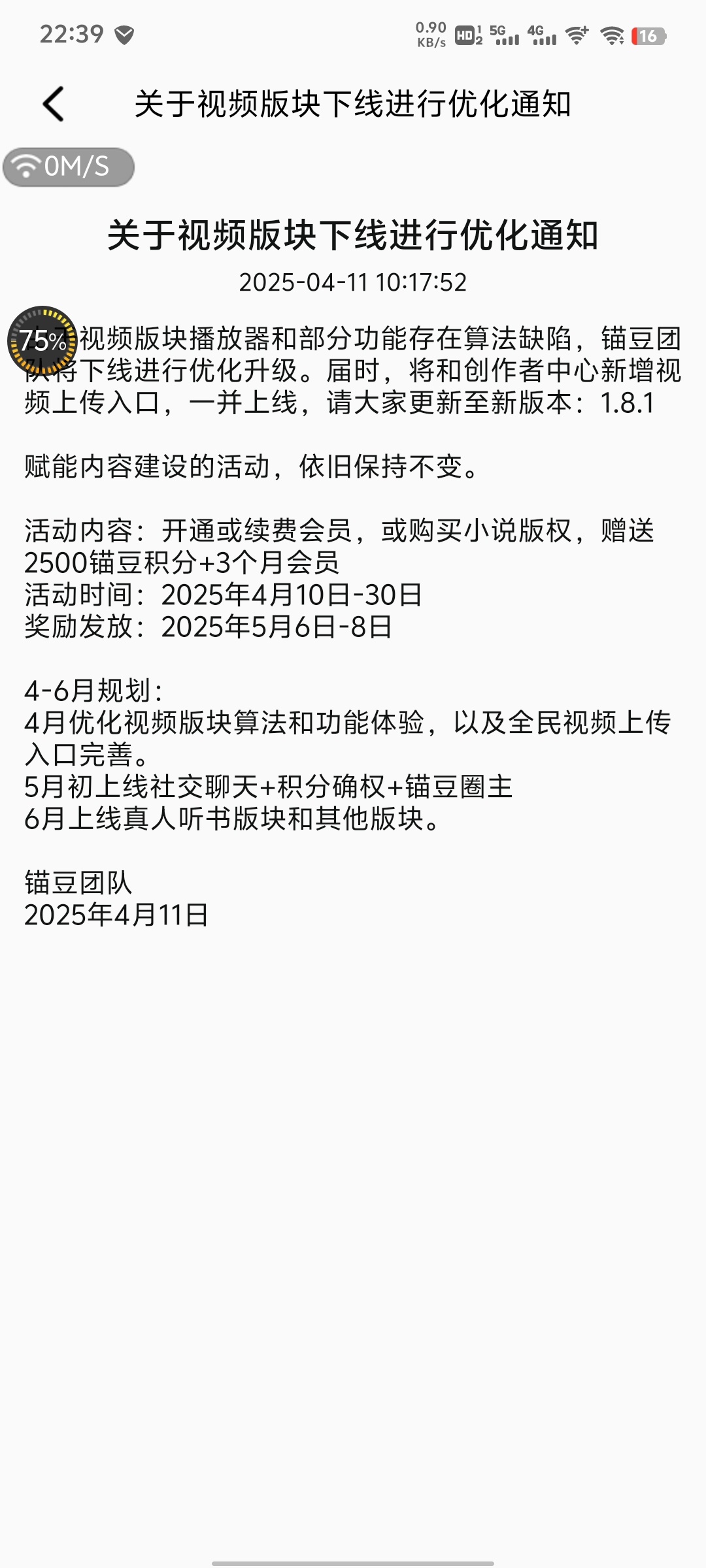Tap the floating 0M/S network speed pill
706x1568 pixels.
(x=69, y=167)
